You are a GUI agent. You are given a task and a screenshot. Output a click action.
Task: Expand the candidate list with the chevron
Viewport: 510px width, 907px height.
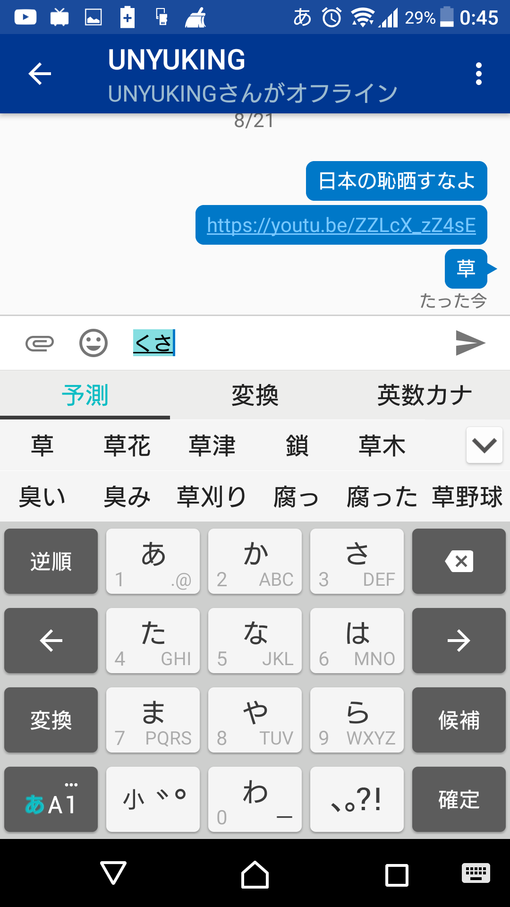[x=484, y=445]
